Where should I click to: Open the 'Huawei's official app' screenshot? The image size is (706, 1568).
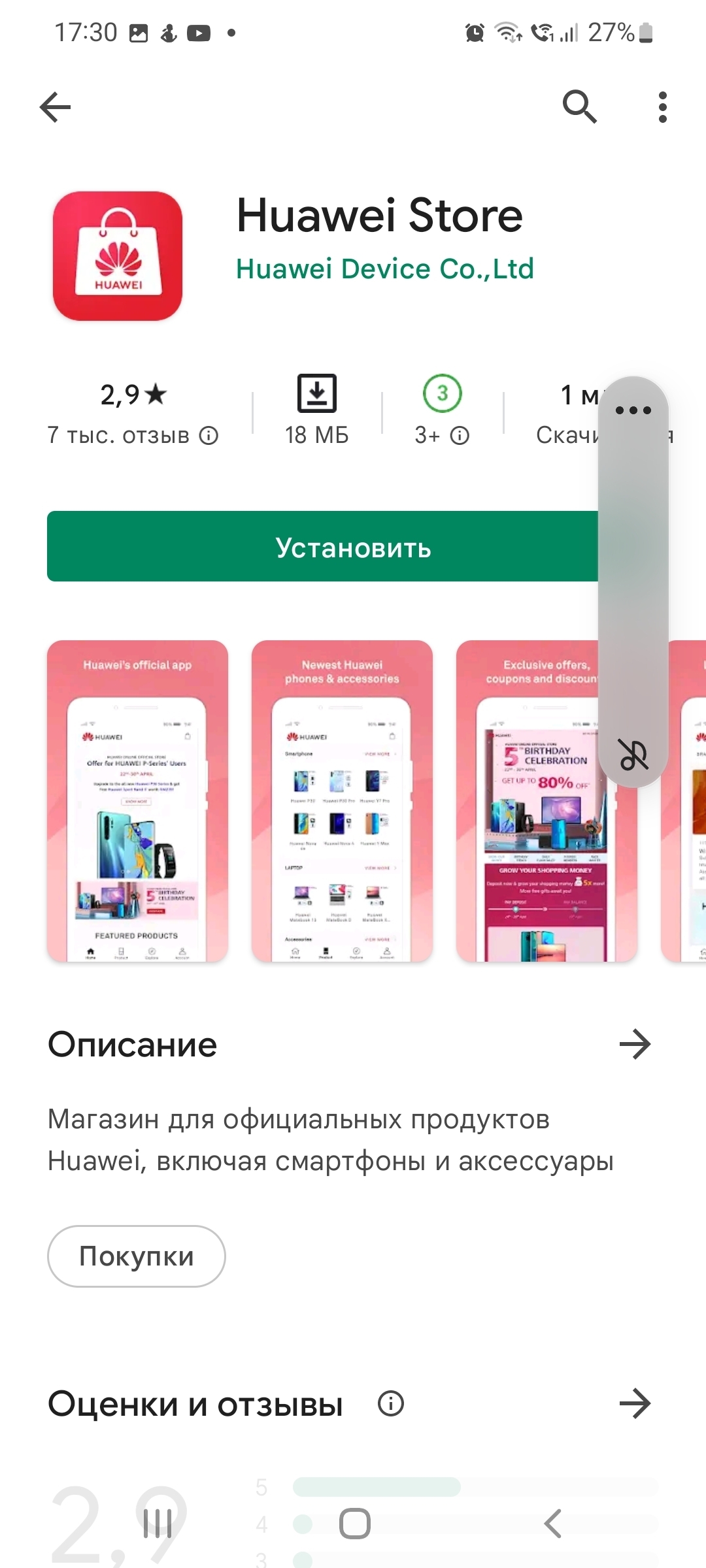coord(137,801)
